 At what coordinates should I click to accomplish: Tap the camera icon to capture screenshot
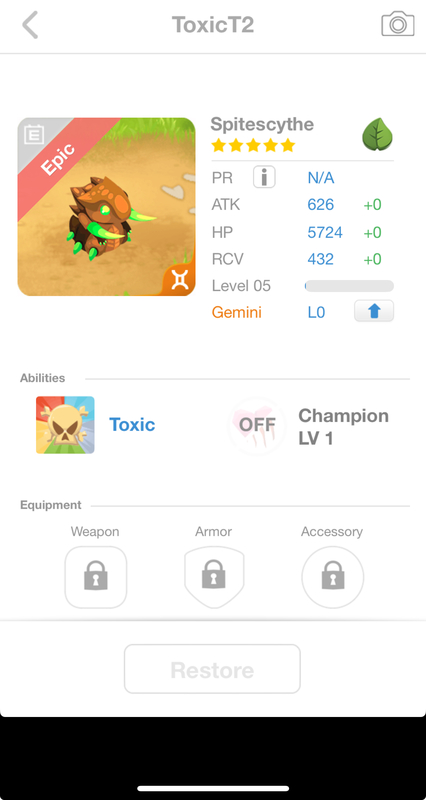point(397,24)
